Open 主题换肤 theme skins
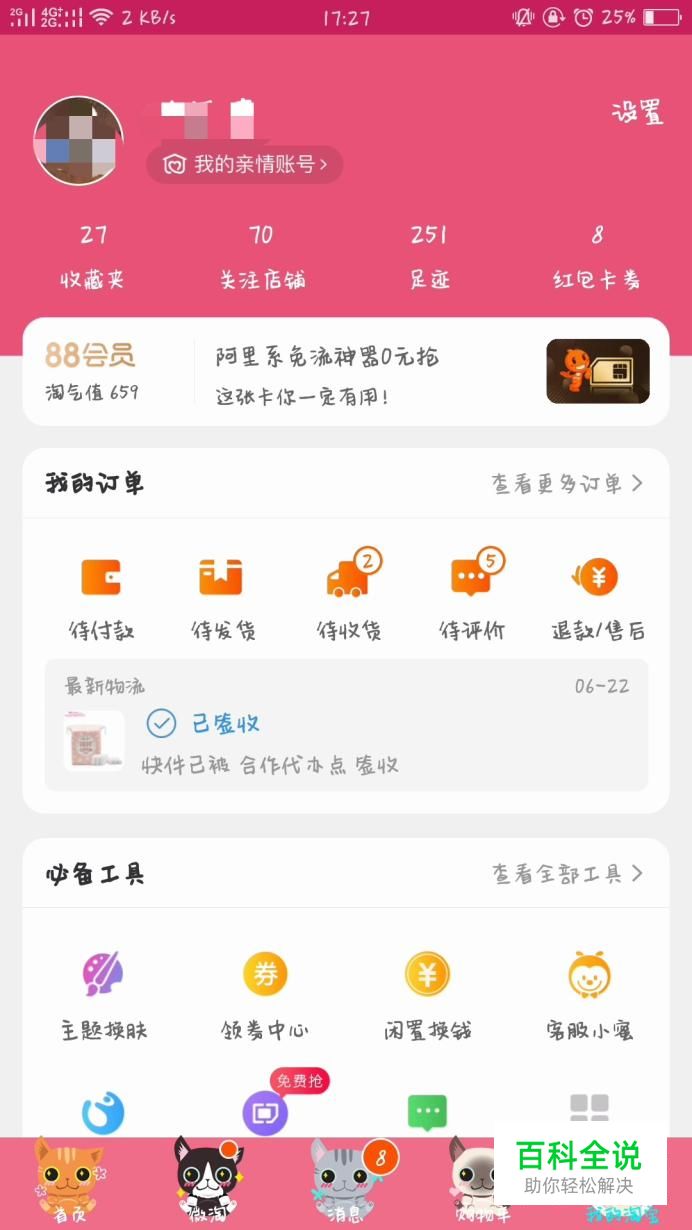 pyautogui.click(x=104, y=993)
